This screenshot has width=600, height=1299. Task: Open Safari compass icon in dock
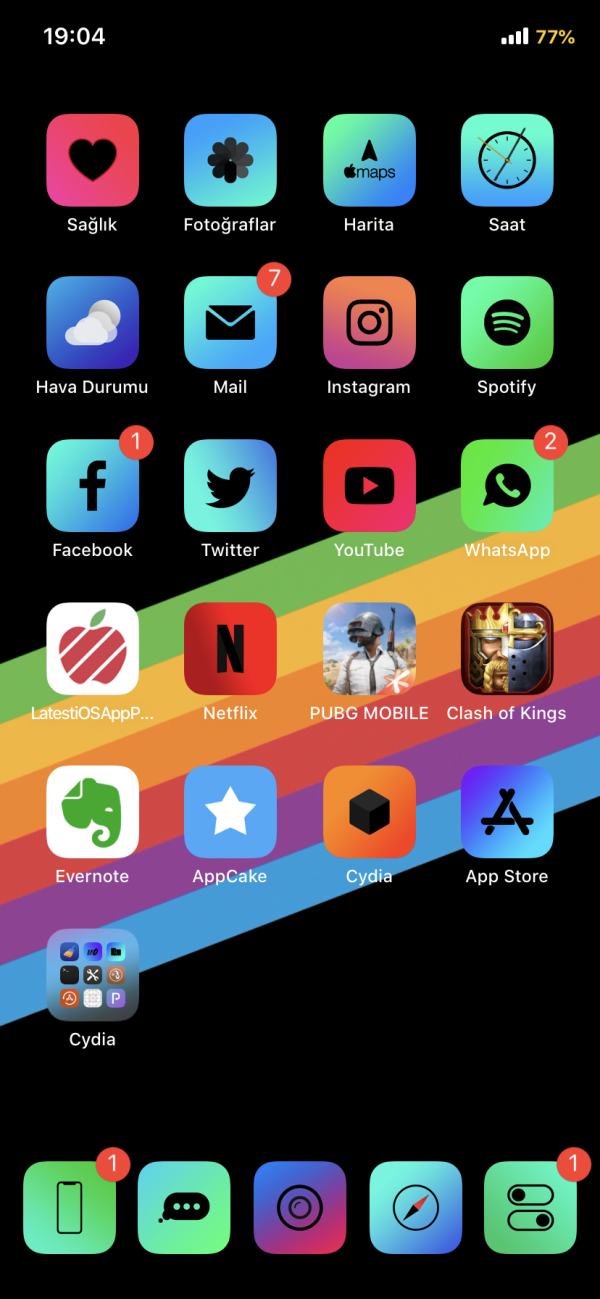415,1207
